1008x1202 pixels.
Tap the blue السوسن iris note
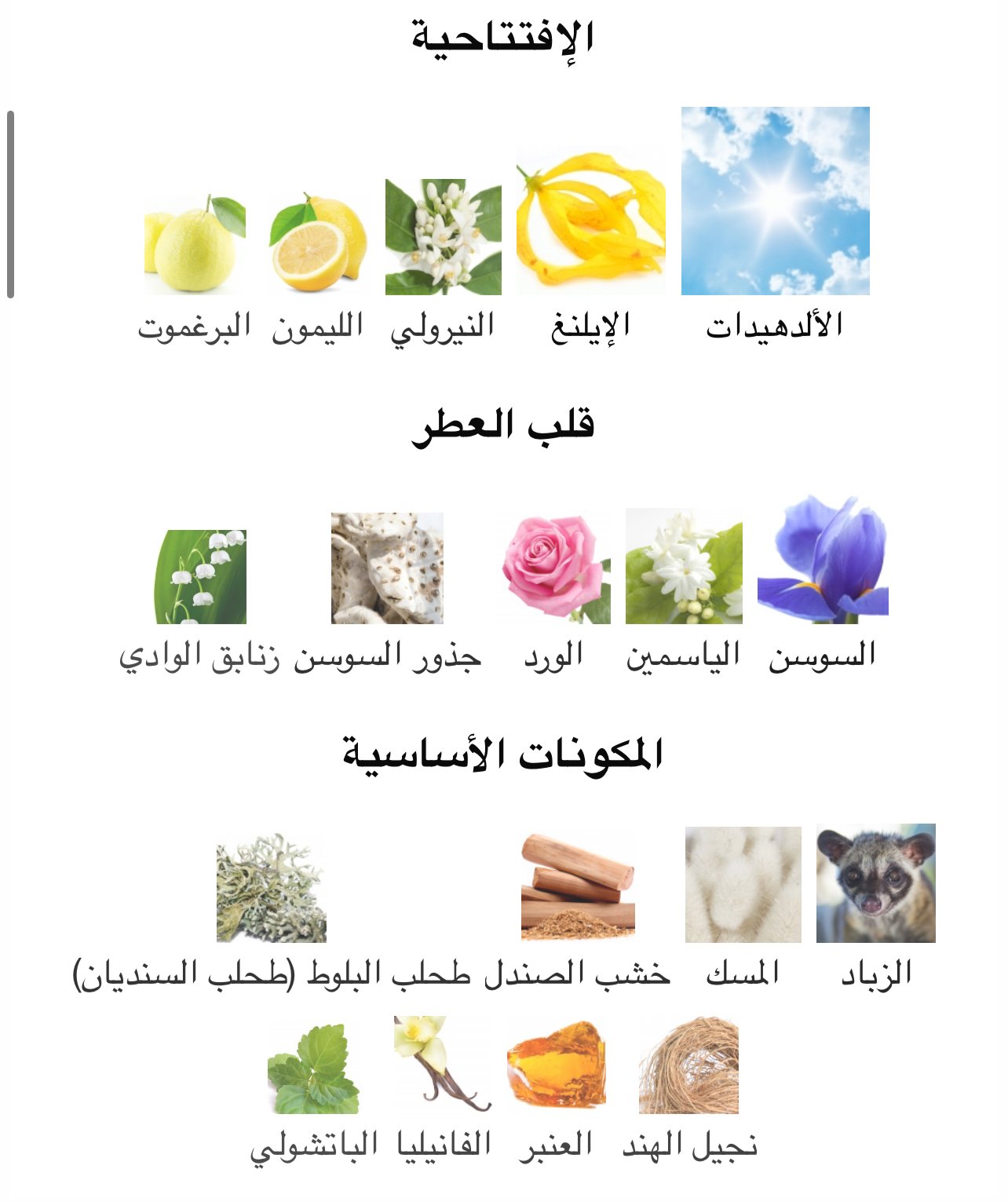(822, 561)
